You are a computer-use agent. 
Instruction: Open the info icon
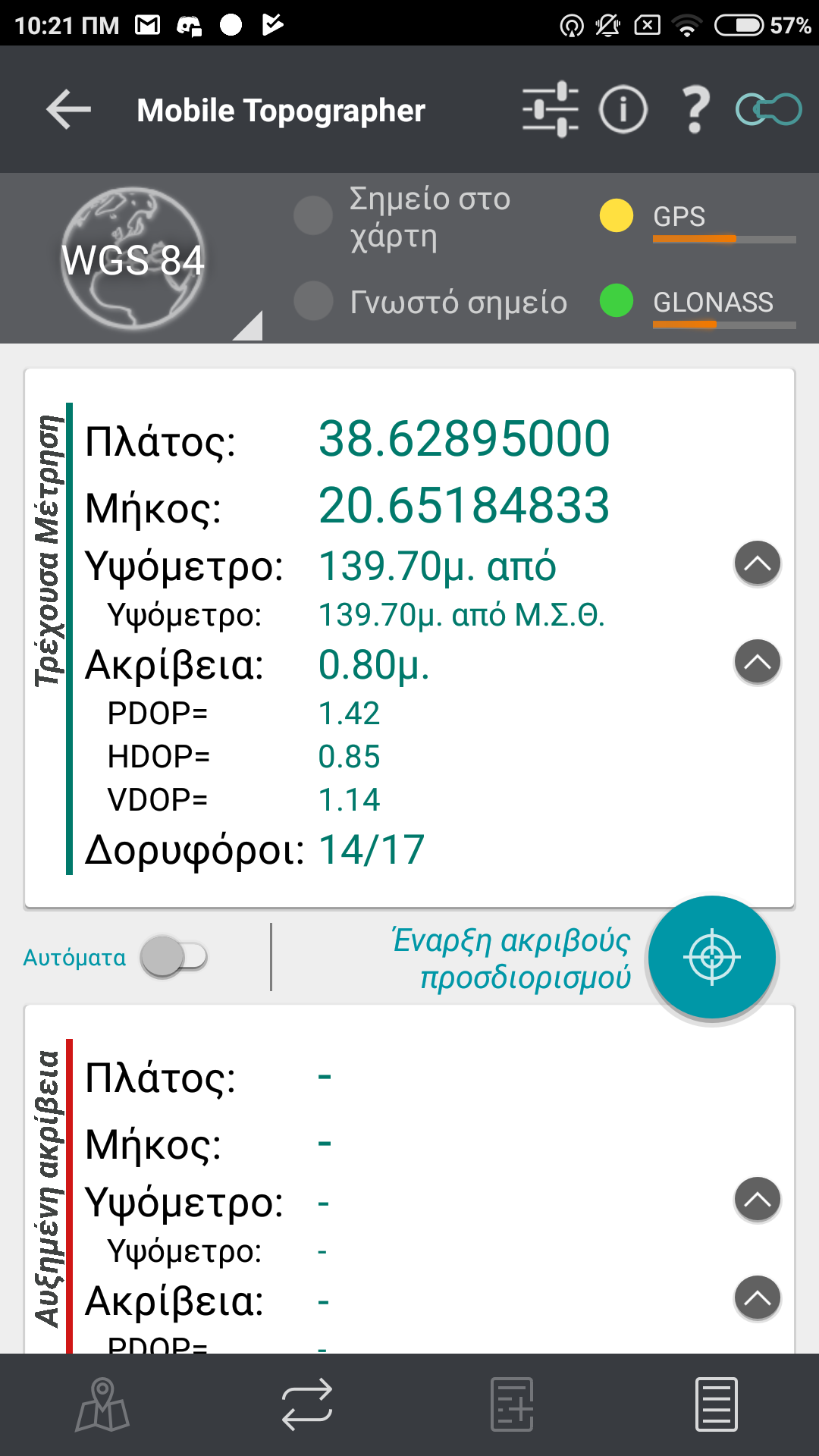tap(623, 110)
